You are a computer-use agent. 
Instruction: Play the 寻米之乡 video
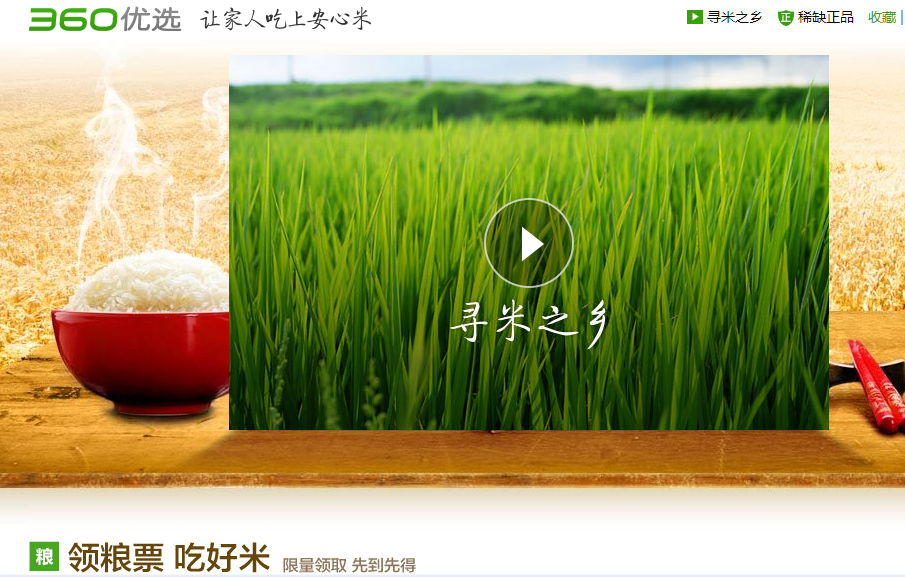[x=529, y=243]
